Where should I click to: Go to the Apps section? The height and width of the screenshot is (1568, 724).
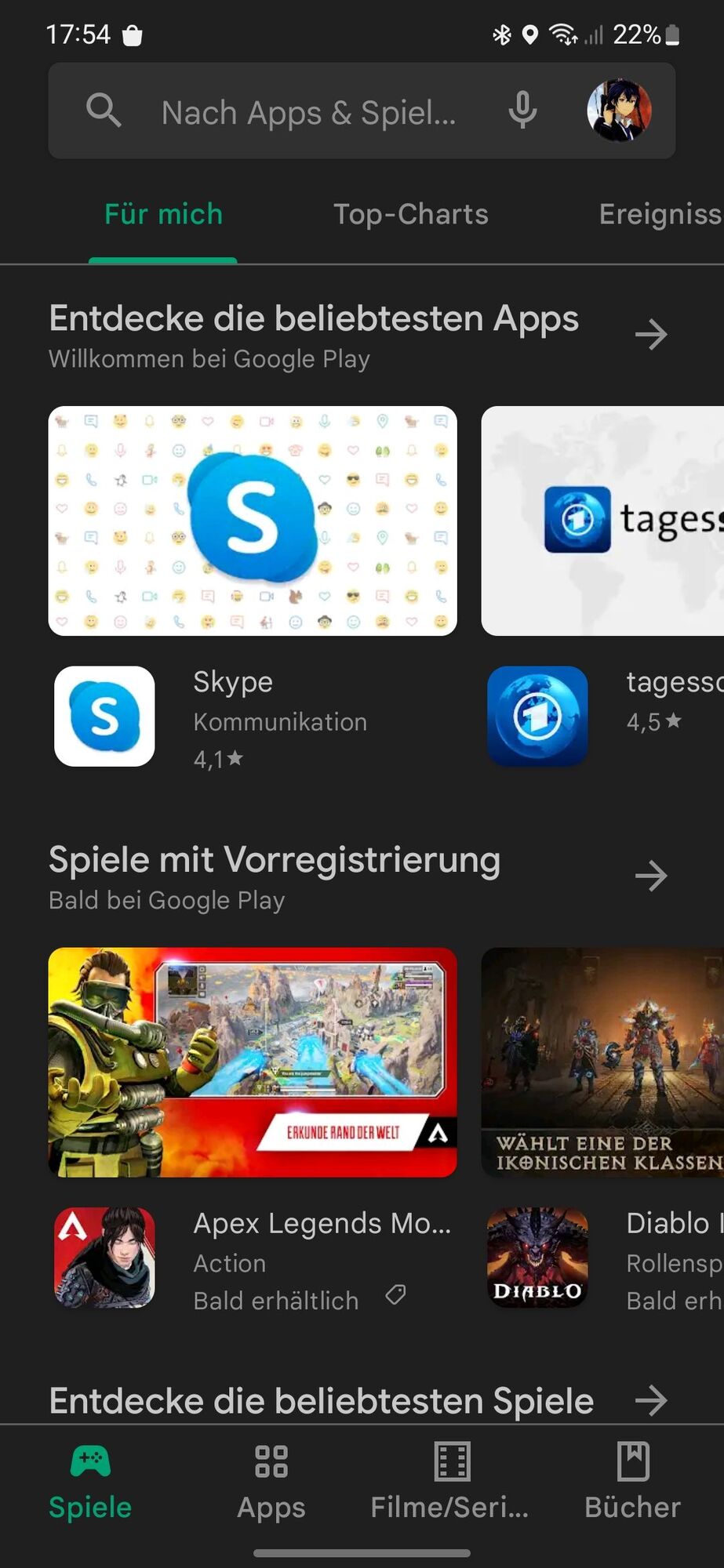(x=271, y=1482)
